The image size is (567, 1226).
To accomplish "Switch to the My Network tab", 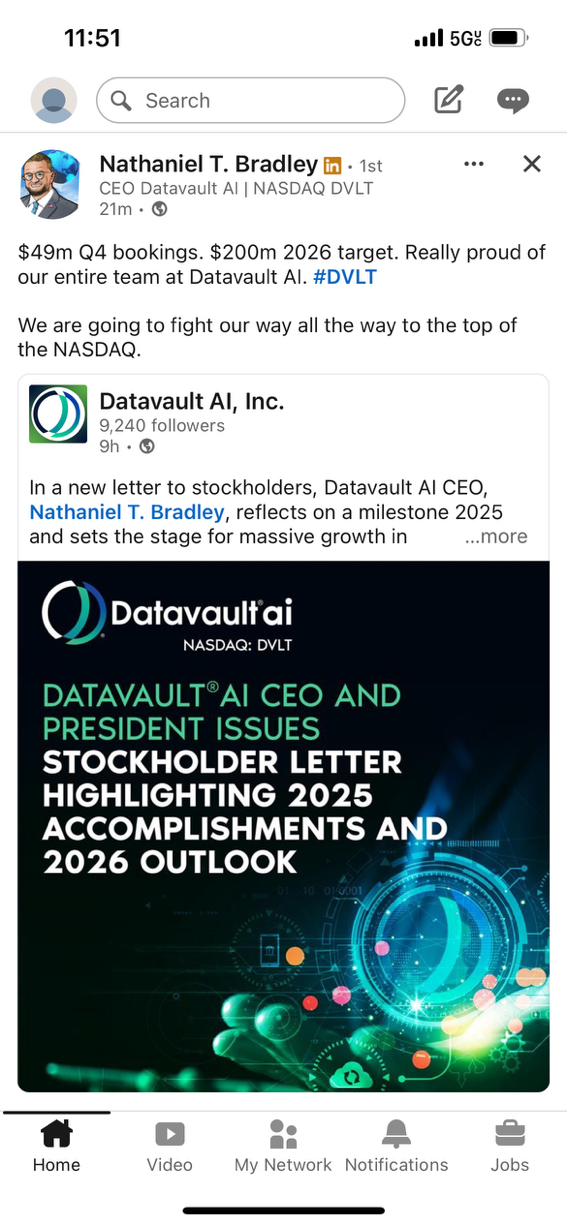I will (x=283, y=1146).
